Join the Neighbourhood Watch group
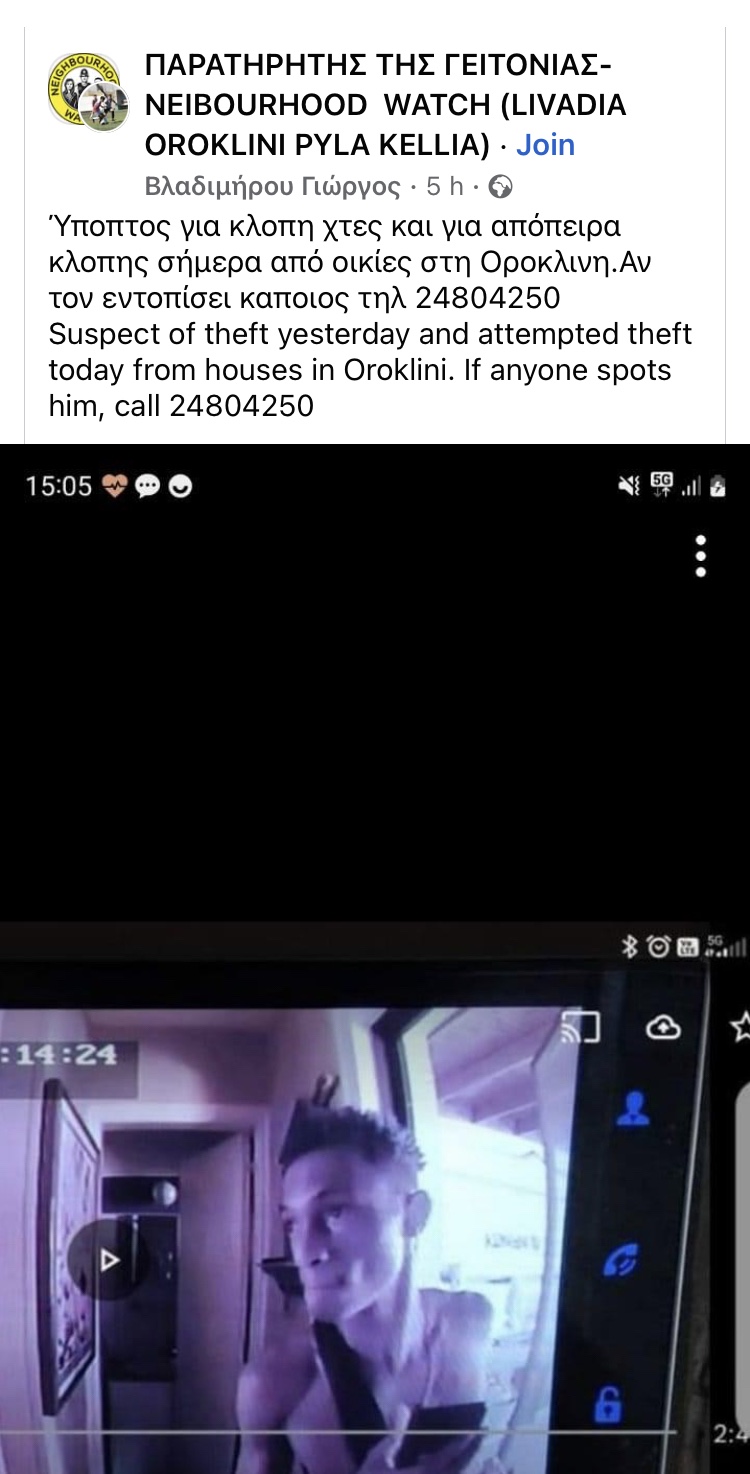750x1474 pixels. coord(545,145)
